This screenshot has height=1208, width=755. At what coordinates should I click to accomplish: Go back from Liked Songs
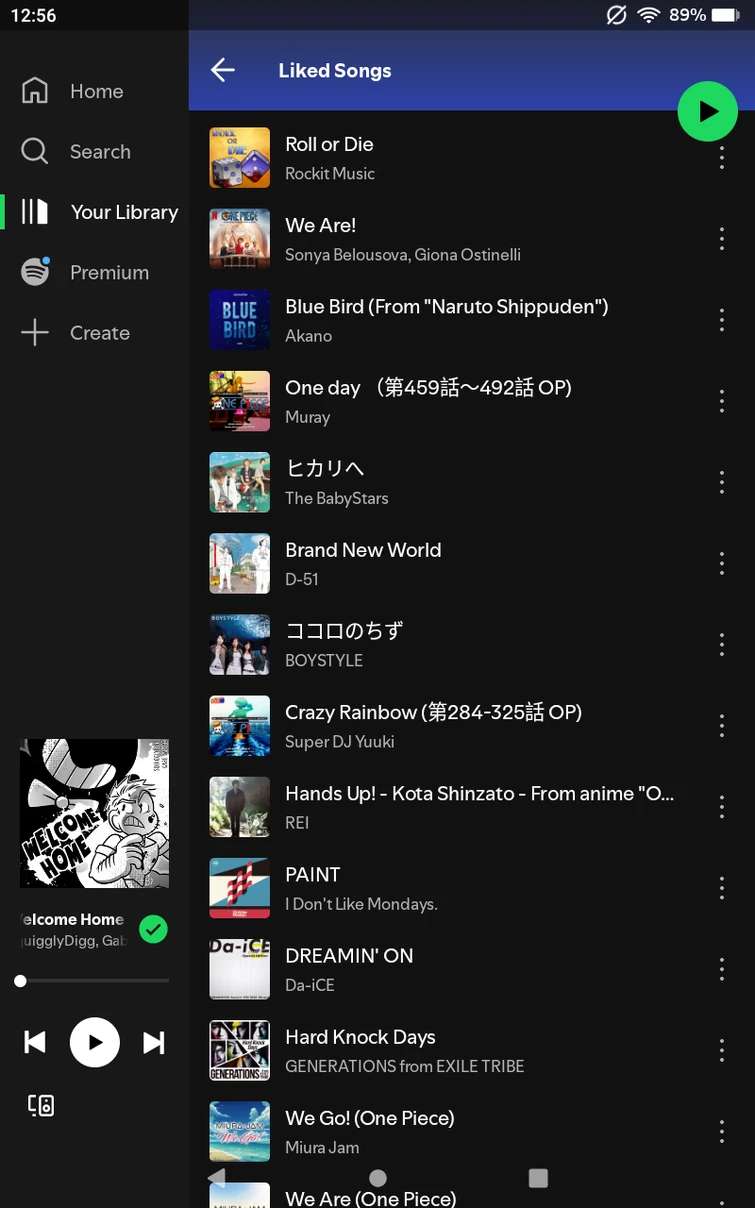tap(222, 70)
